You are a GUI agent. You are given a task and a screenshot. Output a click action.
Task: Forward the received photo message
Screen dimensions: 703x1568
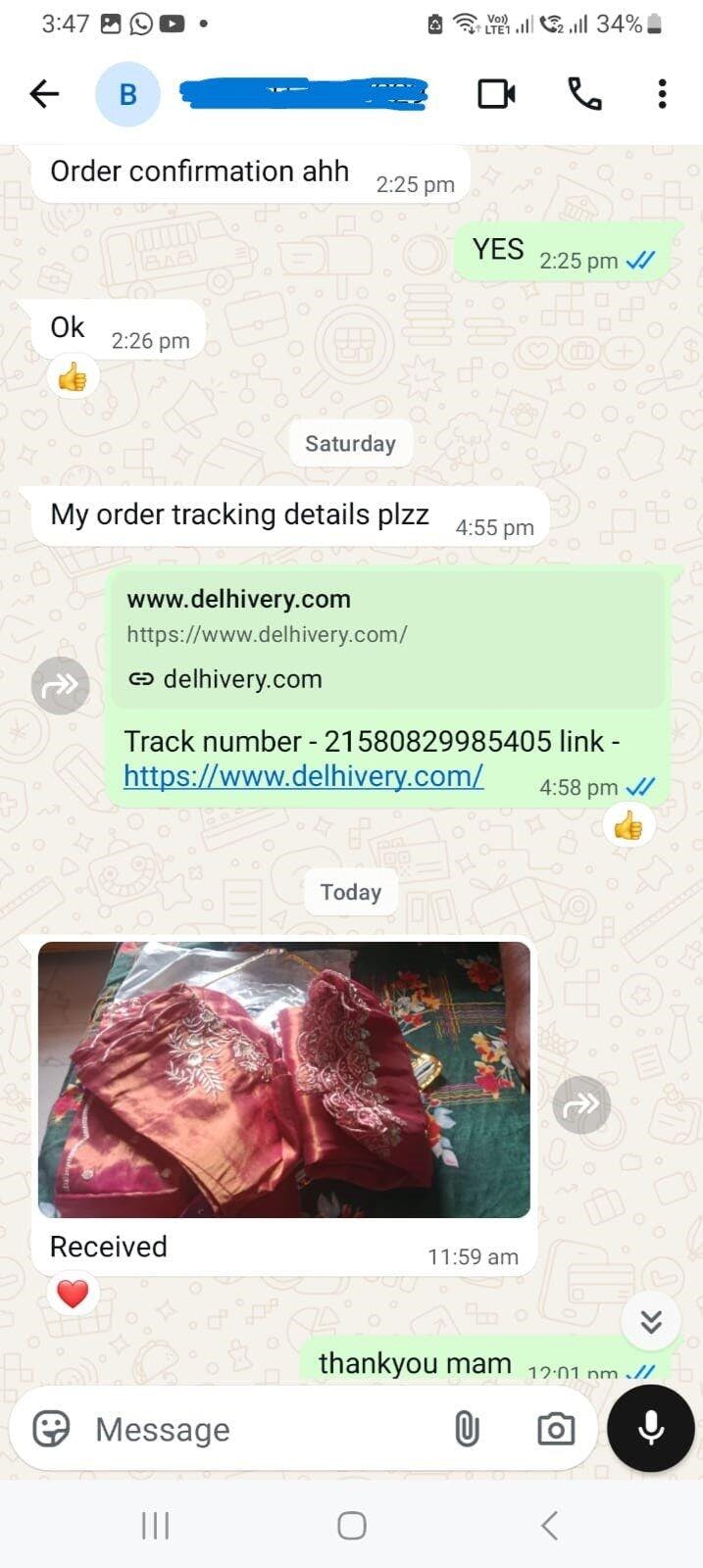581,1104
